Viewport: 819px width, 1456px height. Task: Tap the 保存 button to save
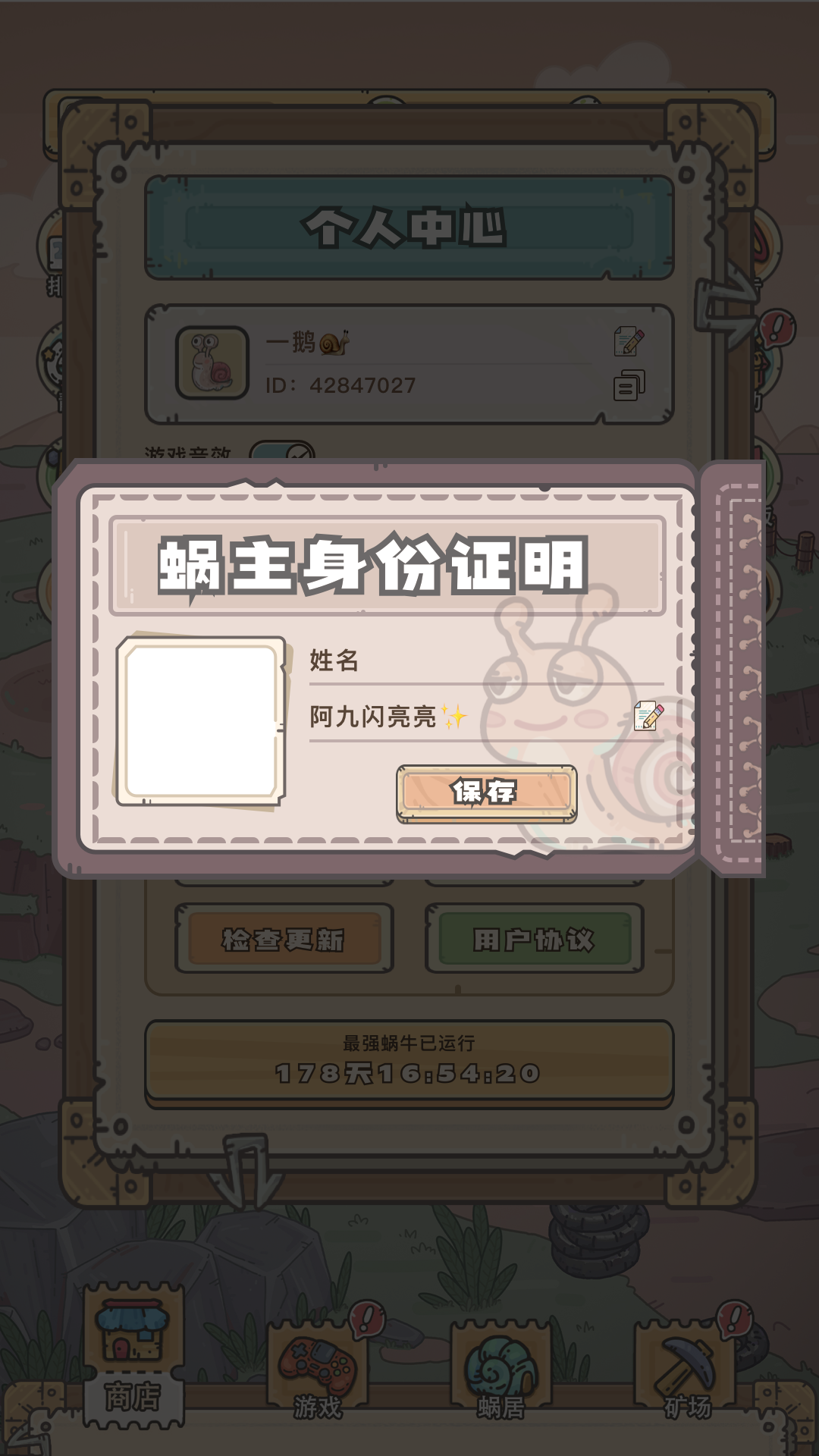(486, 793)
